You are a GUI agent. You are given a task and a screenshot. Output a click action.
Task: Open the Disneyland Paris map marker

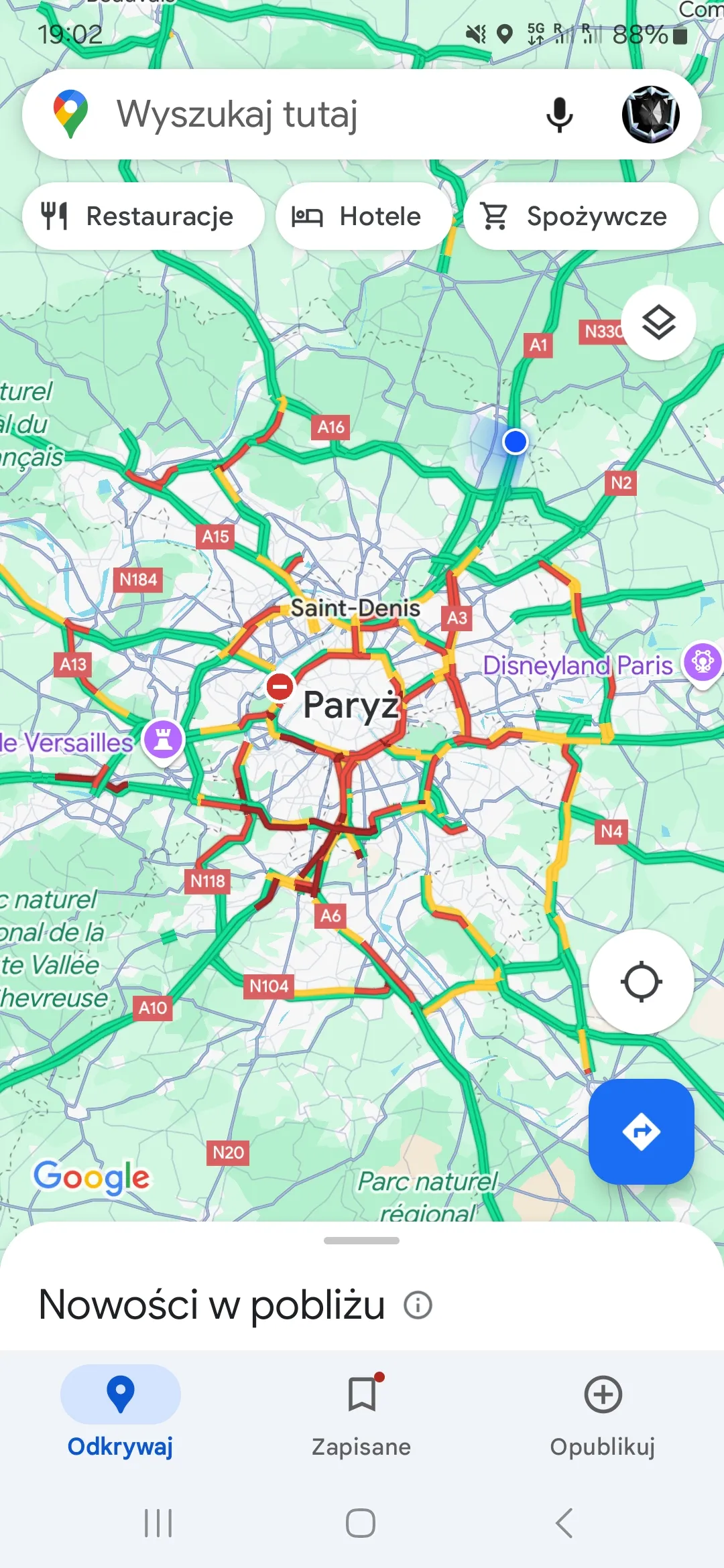point(702,662)
